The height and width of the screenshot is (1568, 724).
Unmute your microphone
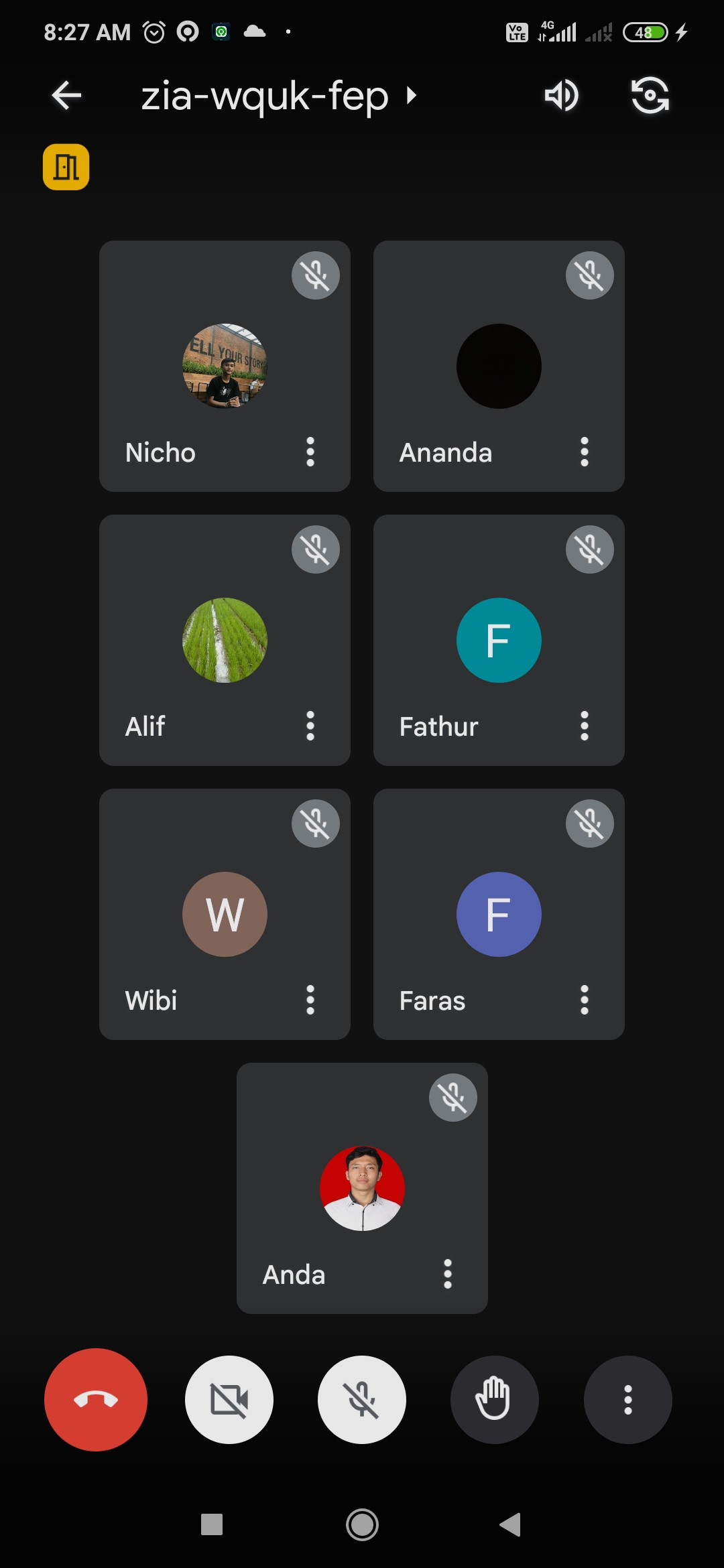click(362, 1399)
